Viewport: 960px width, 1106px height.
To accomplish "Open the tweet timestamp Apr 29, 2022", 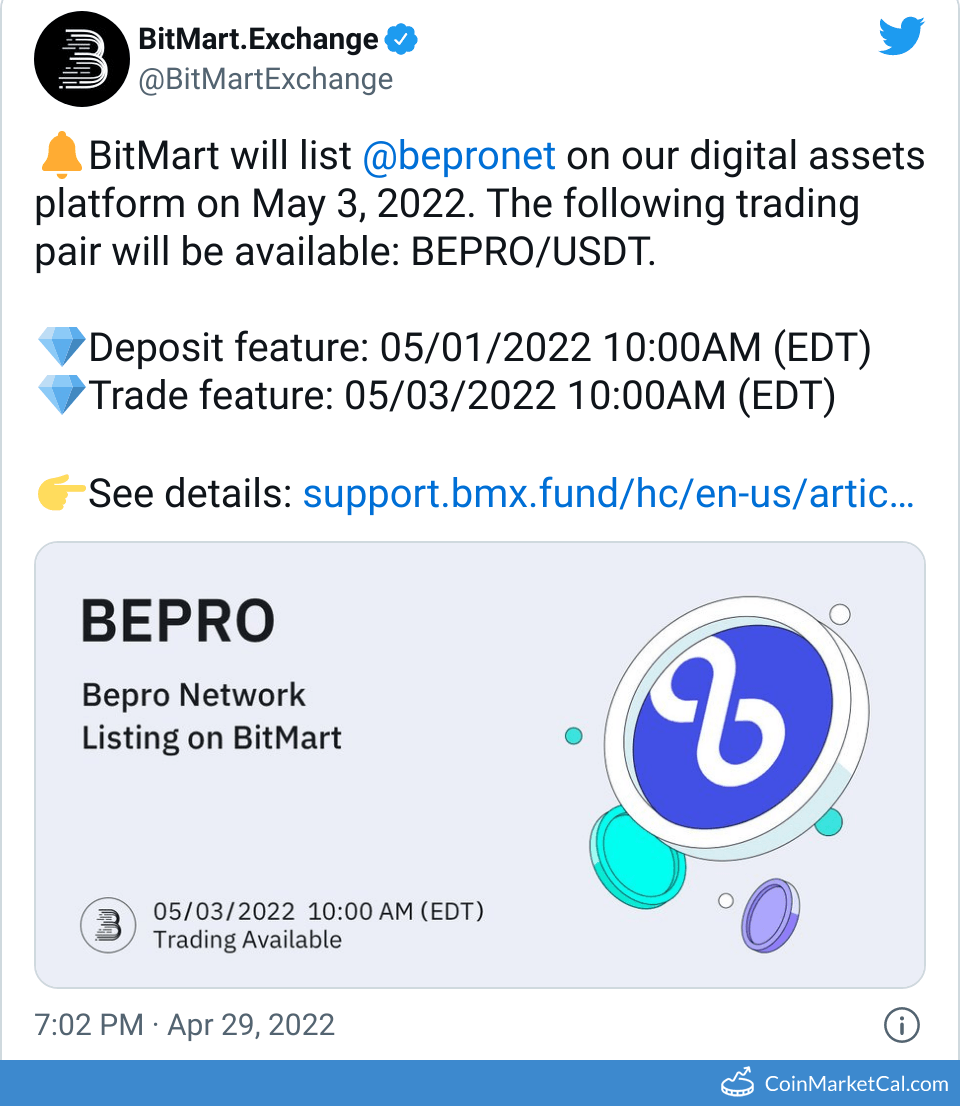I will (x=185, y=1025).
